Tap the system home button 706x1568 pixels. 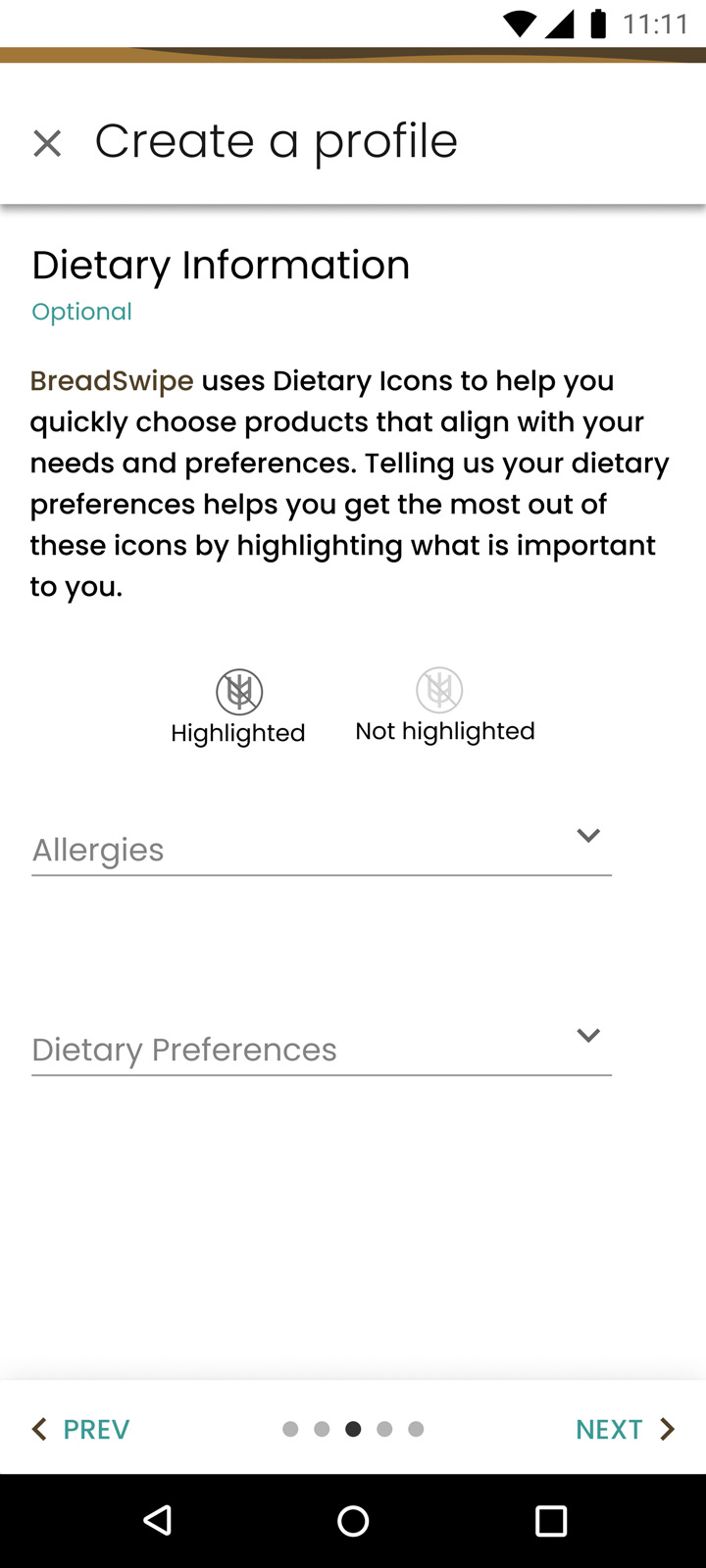click(353, 1520)
